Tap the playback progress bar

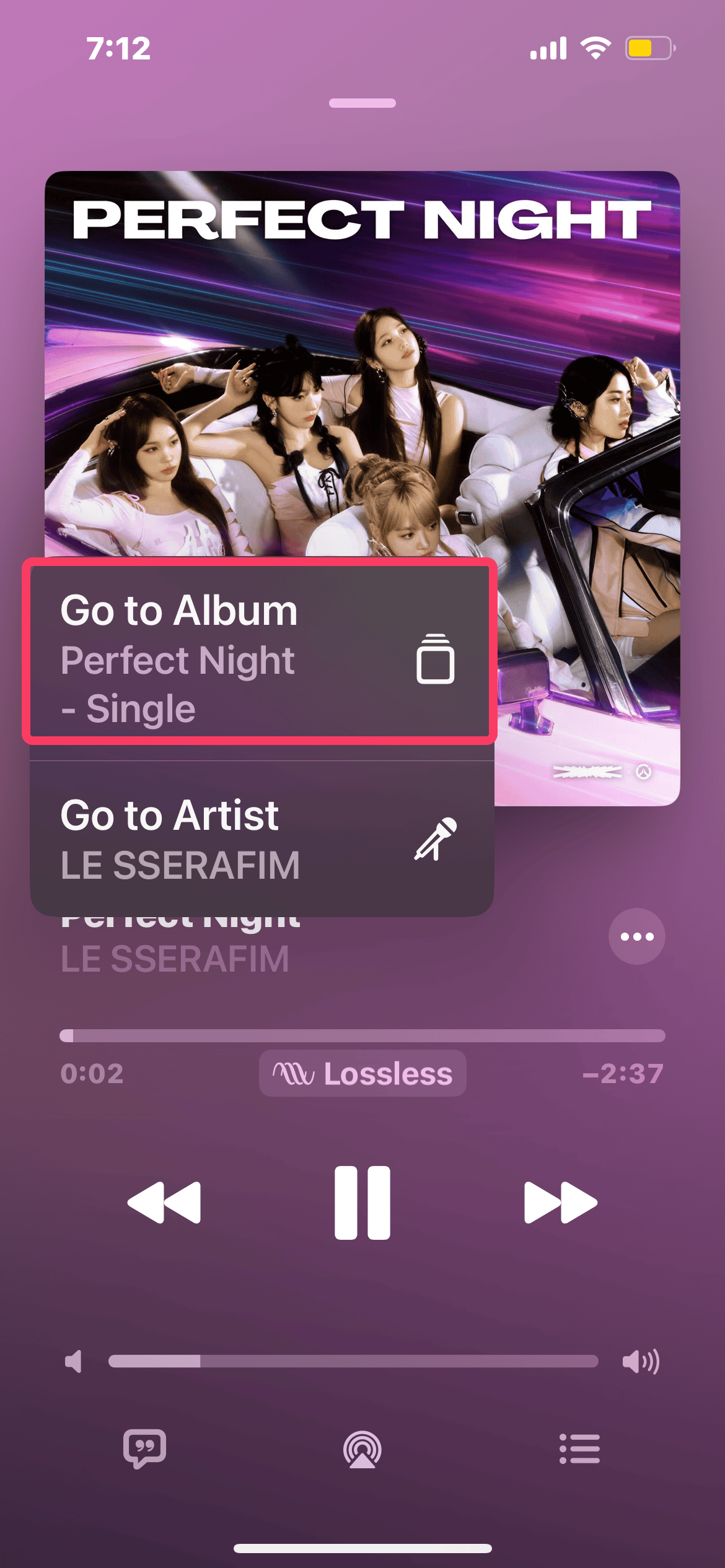362,1035
